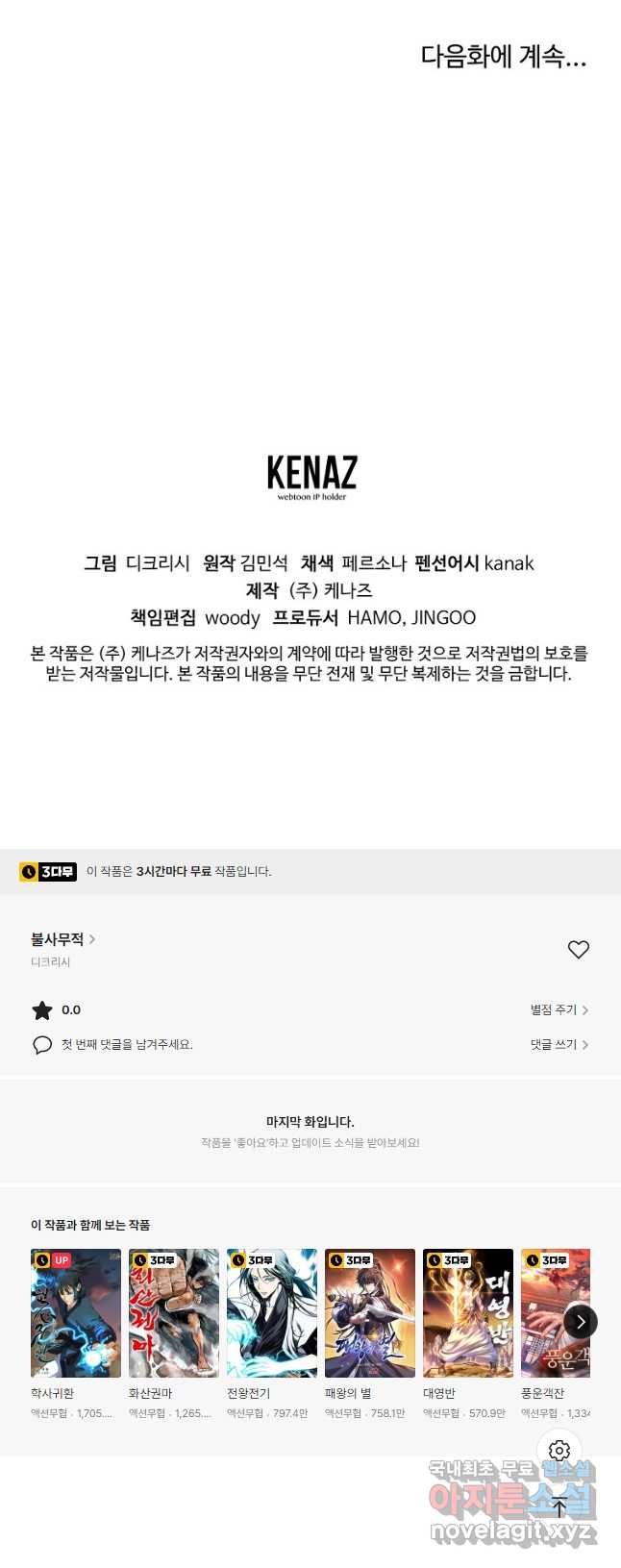Open the recommended title 풍운객잔
The image size is (621, 1568).
tap(548, 1313)
